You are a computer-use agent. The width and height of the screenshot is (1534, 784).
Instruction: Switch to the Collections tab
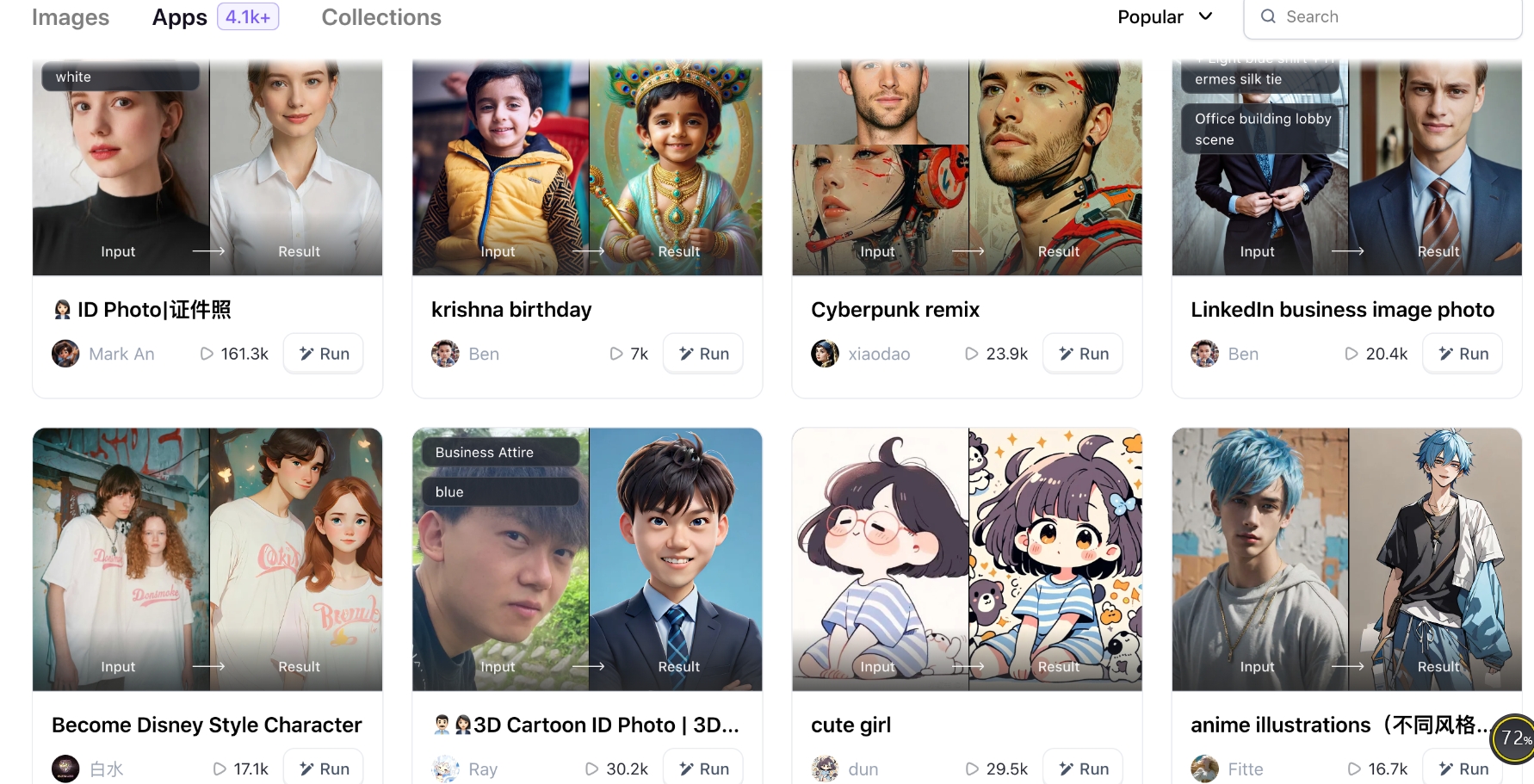[x=380, y=17]
